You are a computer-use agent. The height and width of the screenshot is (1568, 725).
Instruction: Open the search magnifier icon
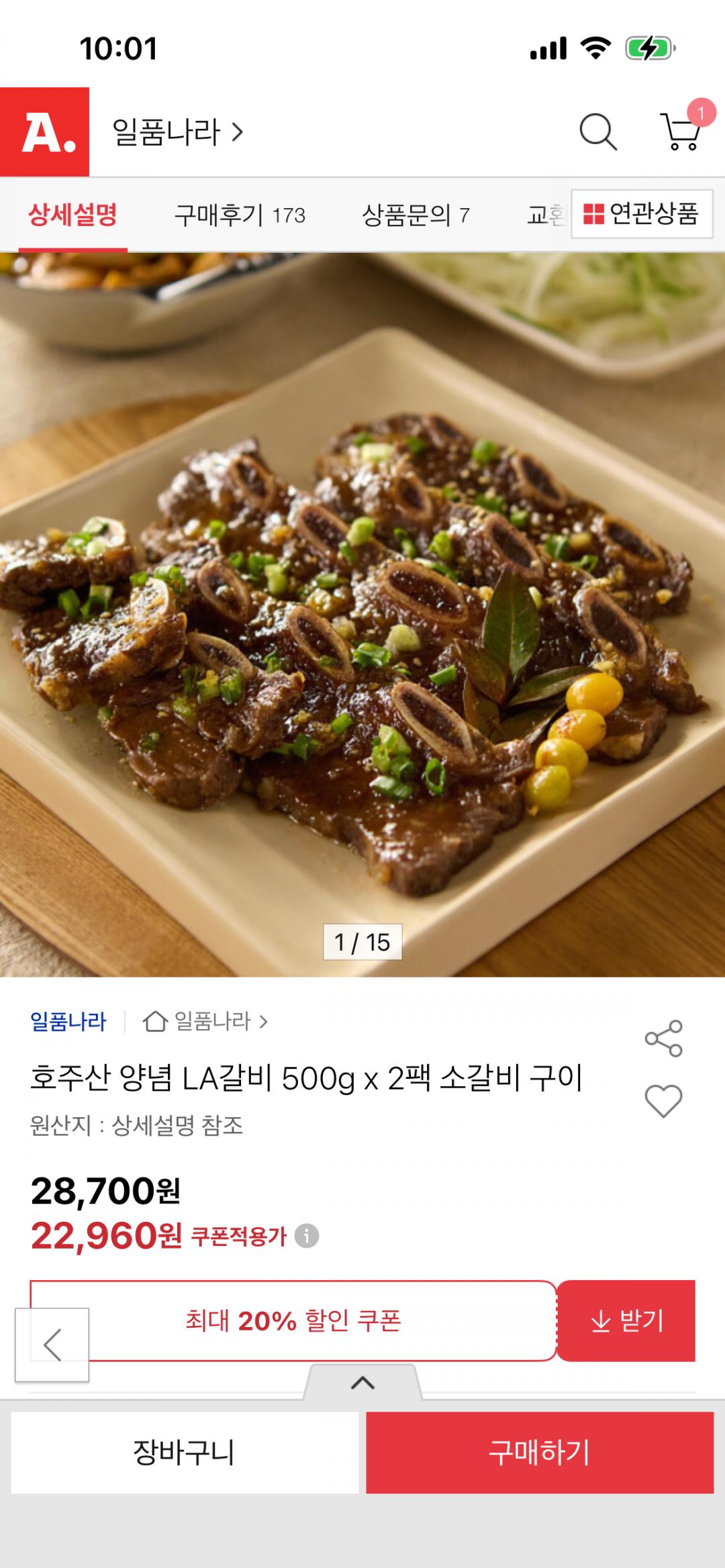pos(597,132)
